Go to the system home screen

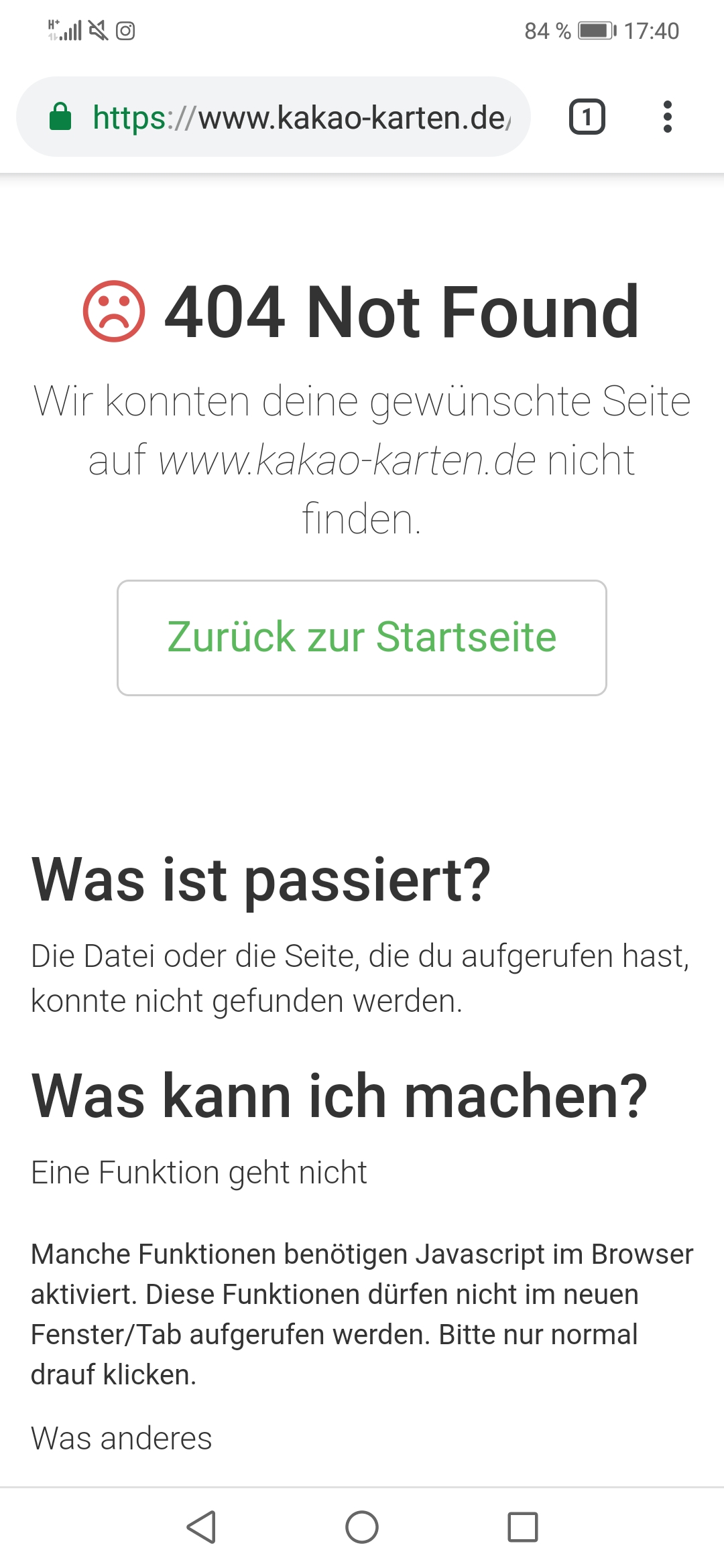(362, 1527)
